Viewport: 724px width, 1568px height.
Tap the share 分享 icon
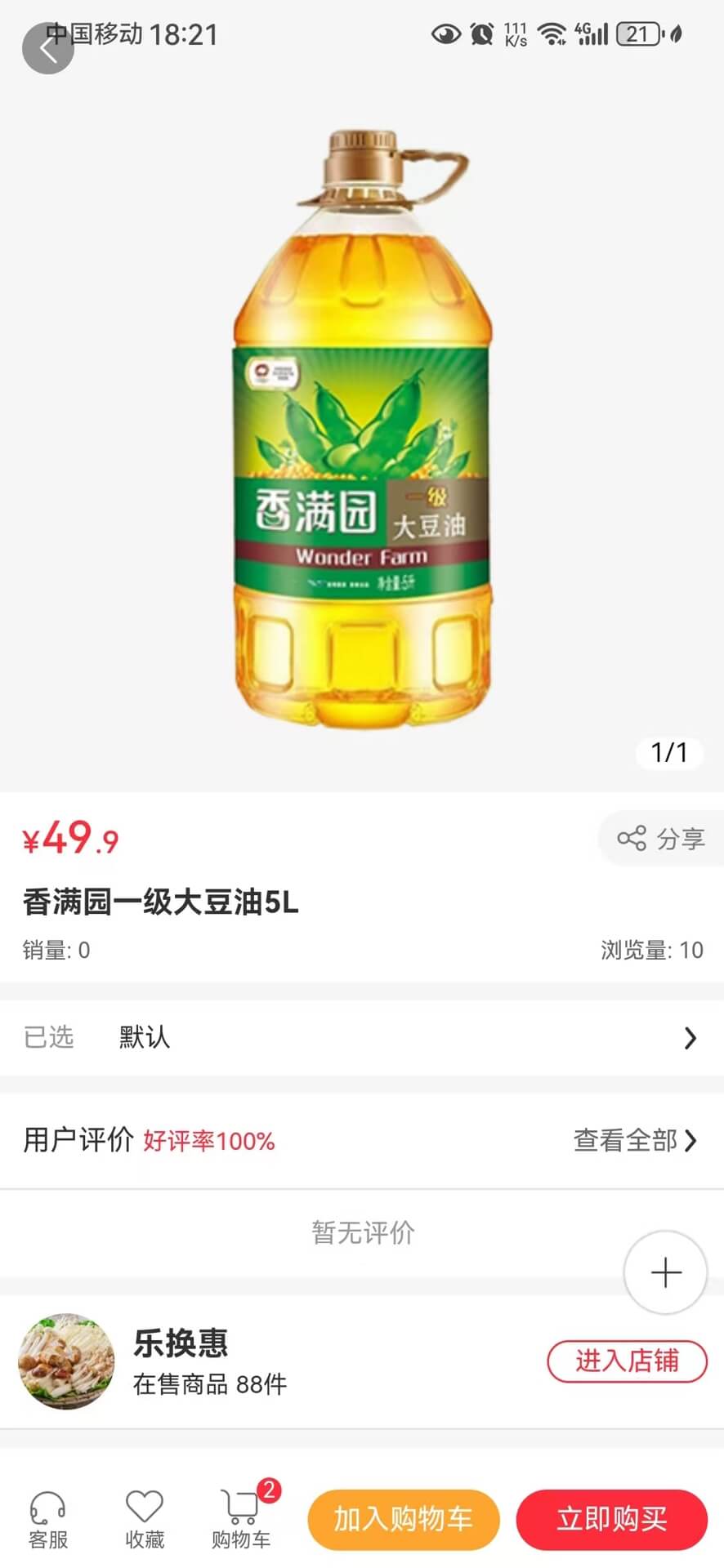659,837
